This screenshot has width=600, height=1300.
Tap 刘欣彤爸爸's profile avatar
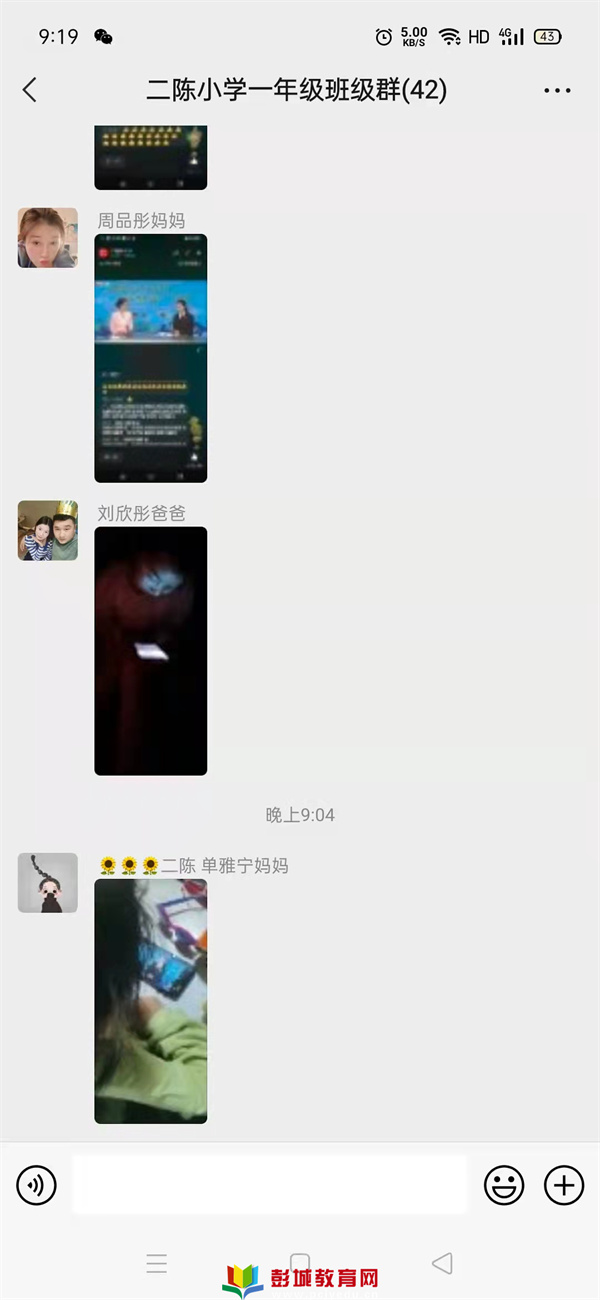pyautogui.click(x=47, y=530)
